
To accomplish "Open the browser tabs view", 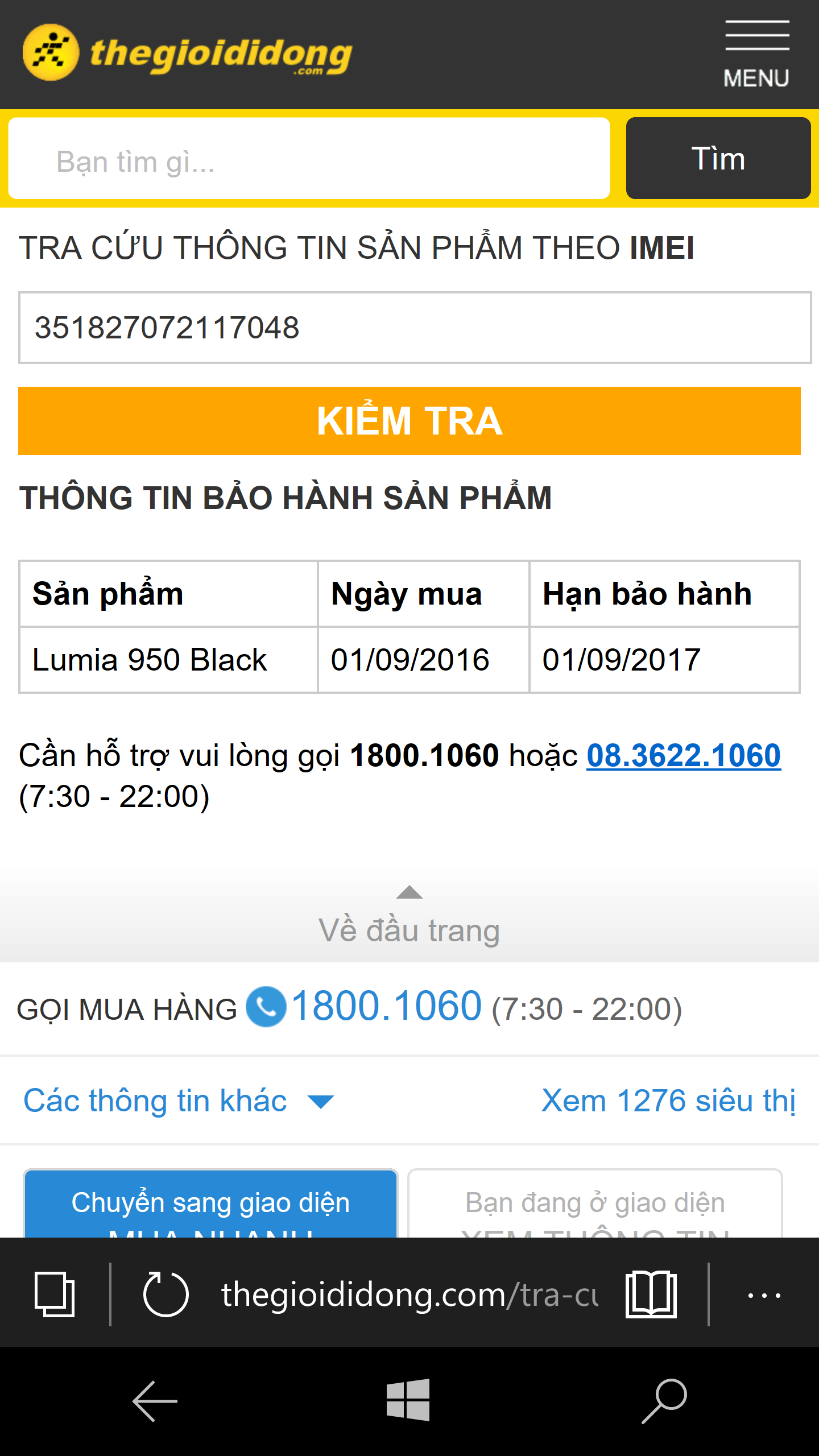I will click(55, 1294).
